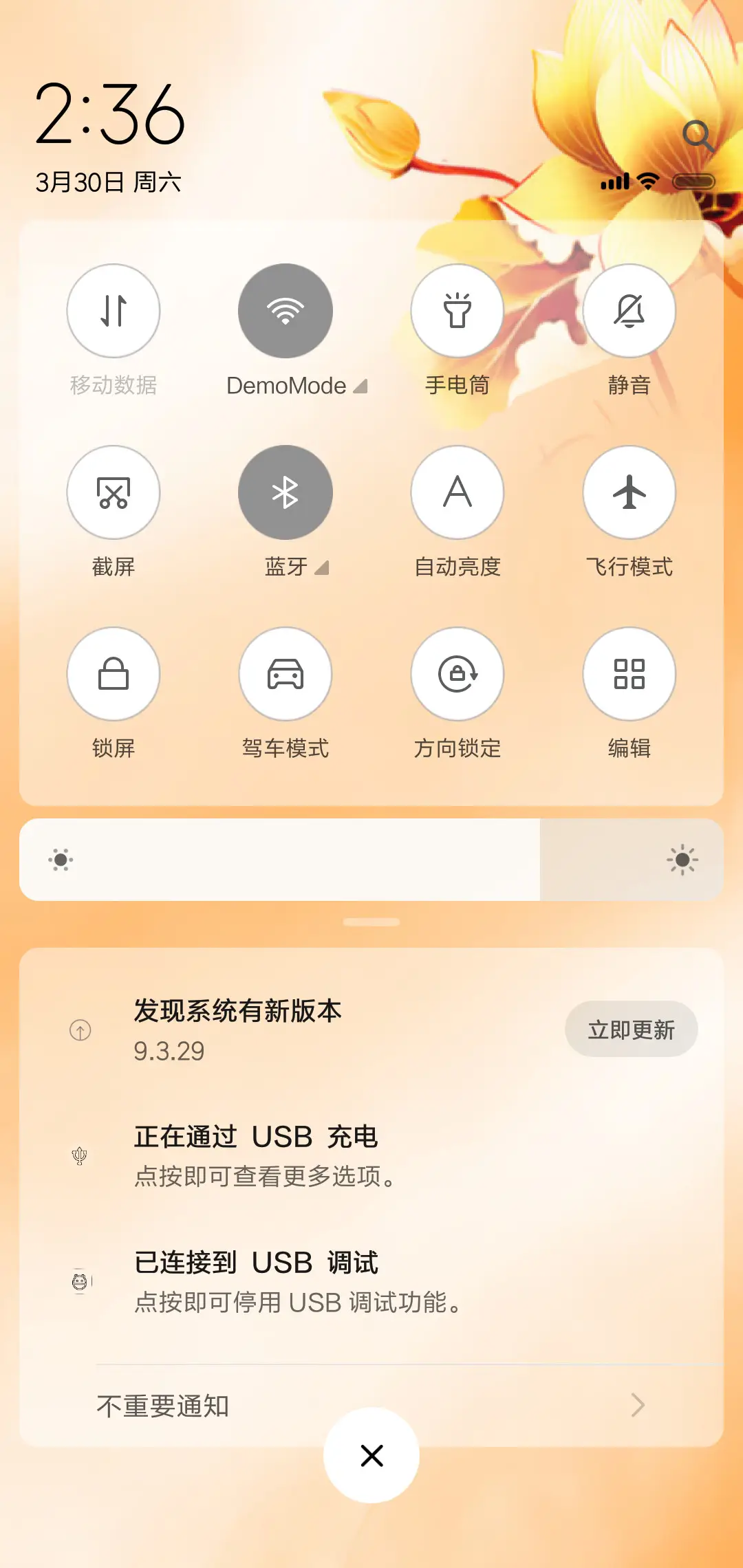The image size is (743, 1568).
Task: Open driving mode
Action: coord(286,674)
